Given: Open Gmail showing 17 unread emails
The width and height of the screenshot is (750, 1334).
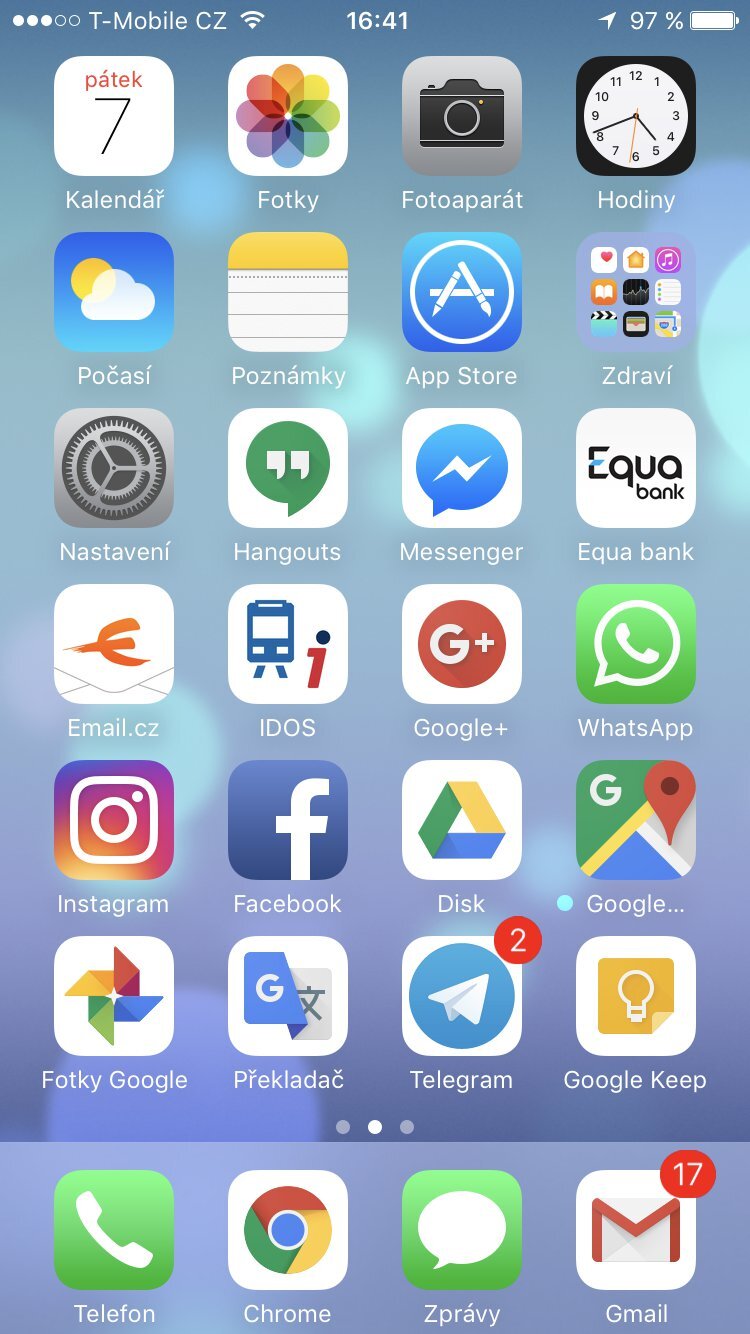Looking at the screenshot, I should pyautogui.click(x=635, y=1230).
